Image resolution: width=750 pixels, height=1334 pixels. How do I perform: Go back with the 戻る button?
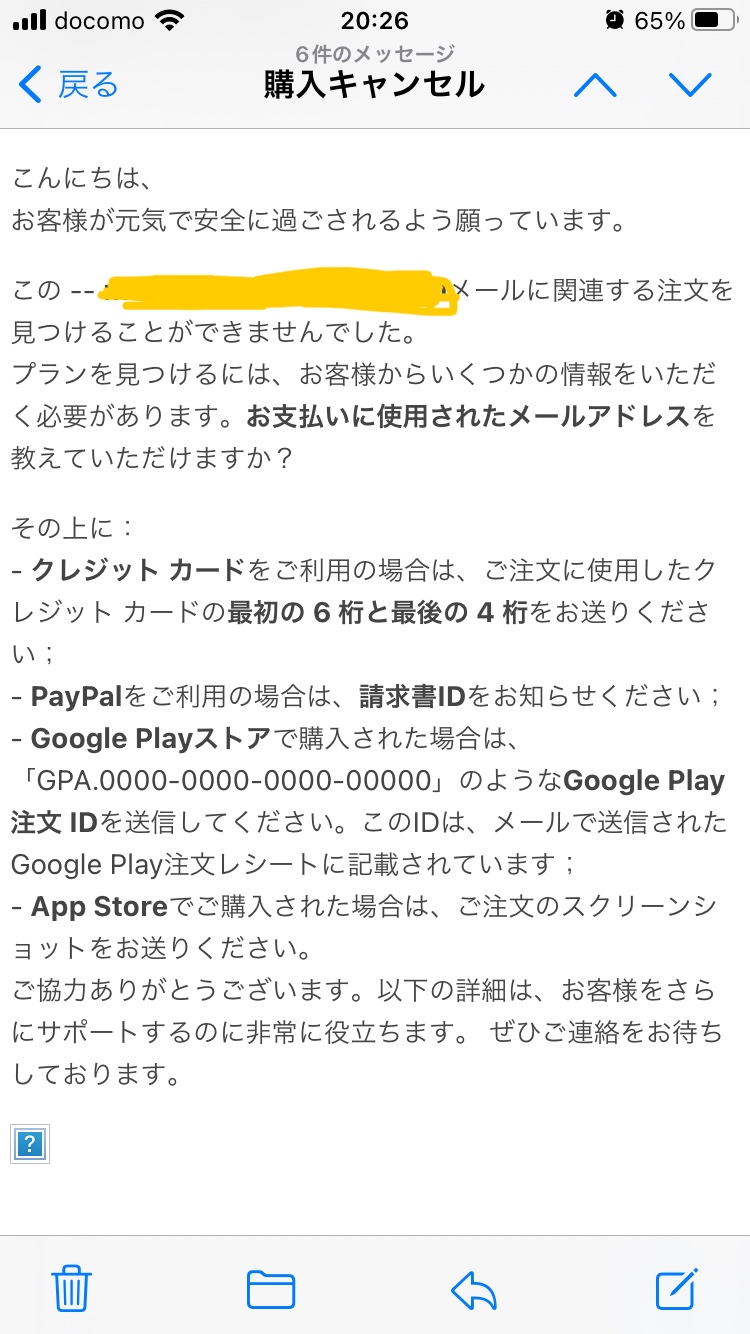click(68, 85)
